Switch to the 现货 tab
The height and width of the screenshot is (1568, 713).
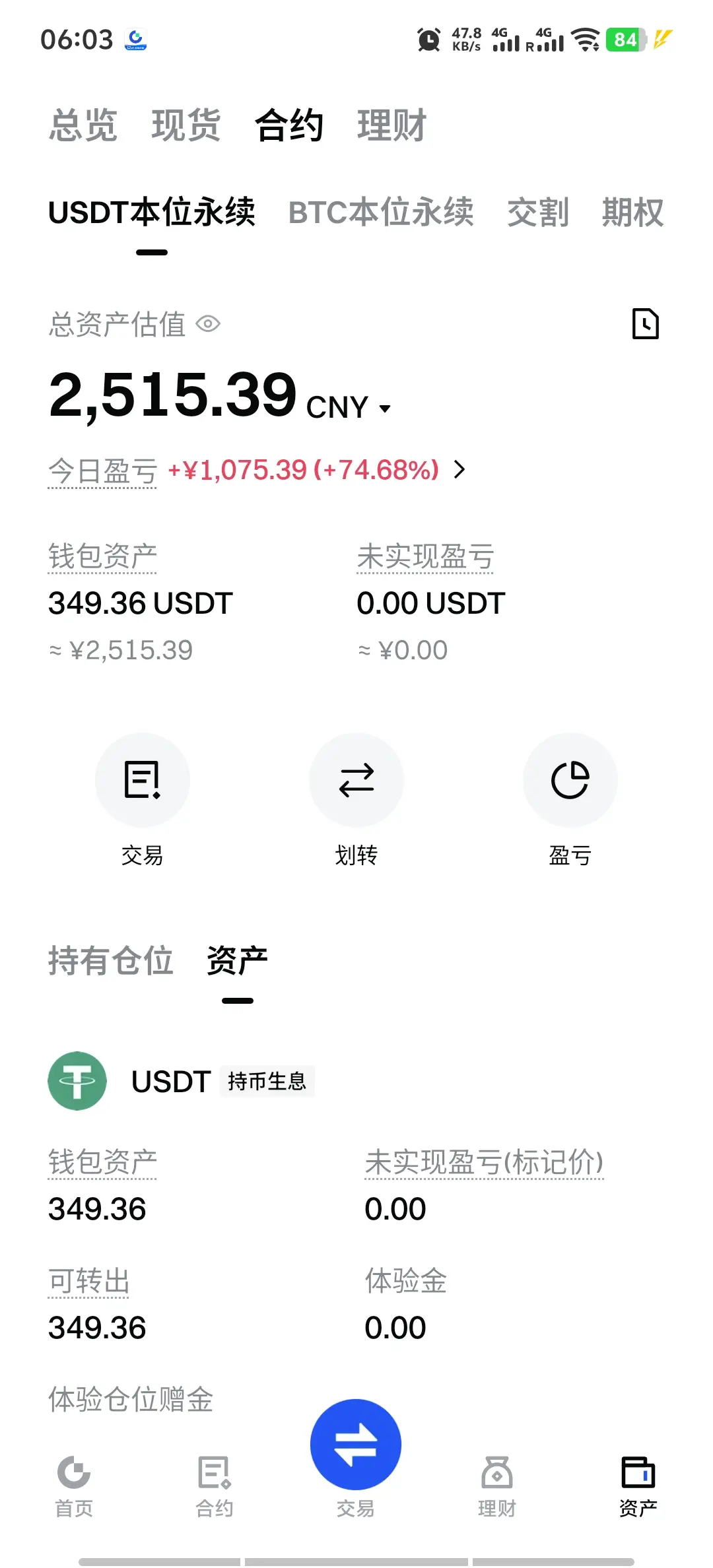tap(186, 125)
